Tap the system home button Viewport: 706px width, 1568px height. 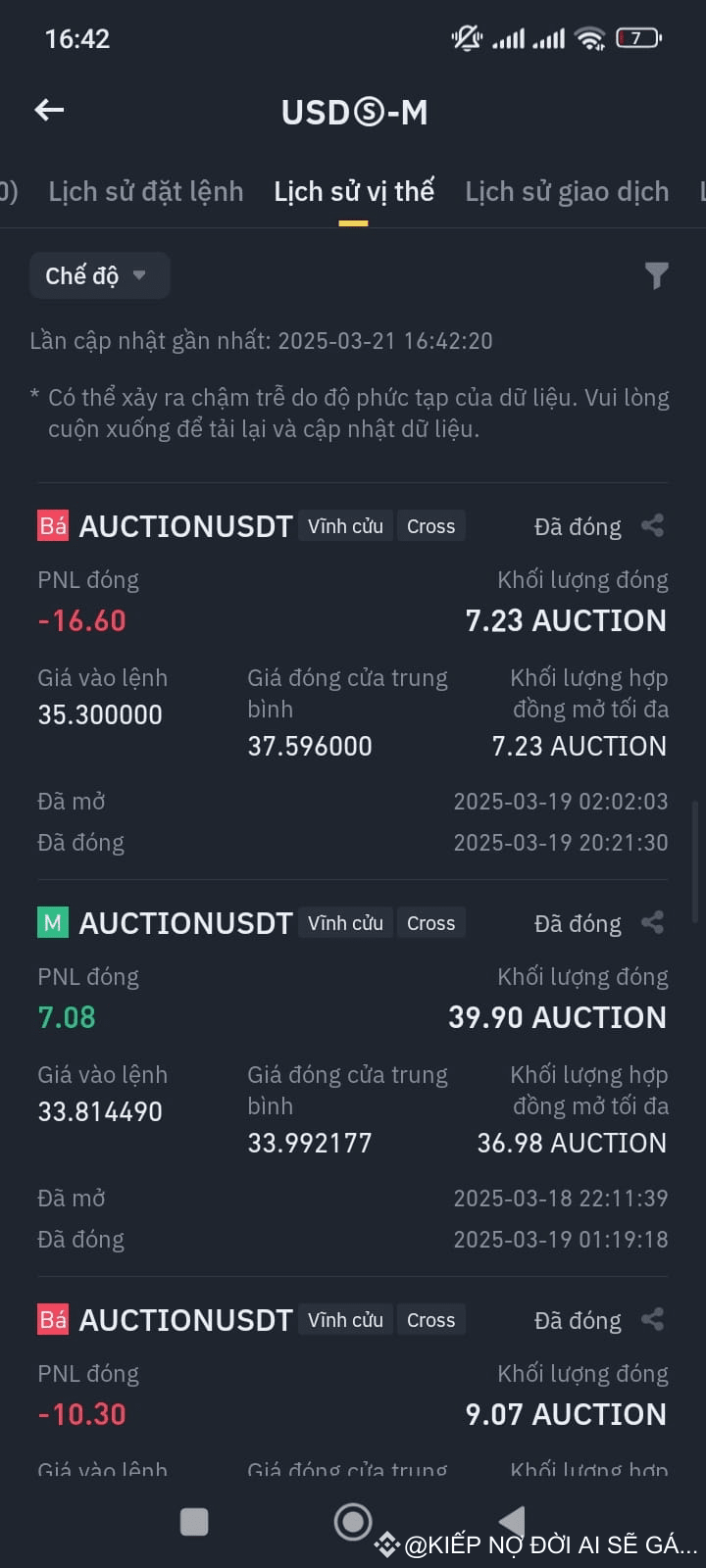[x=353, y=1522]
